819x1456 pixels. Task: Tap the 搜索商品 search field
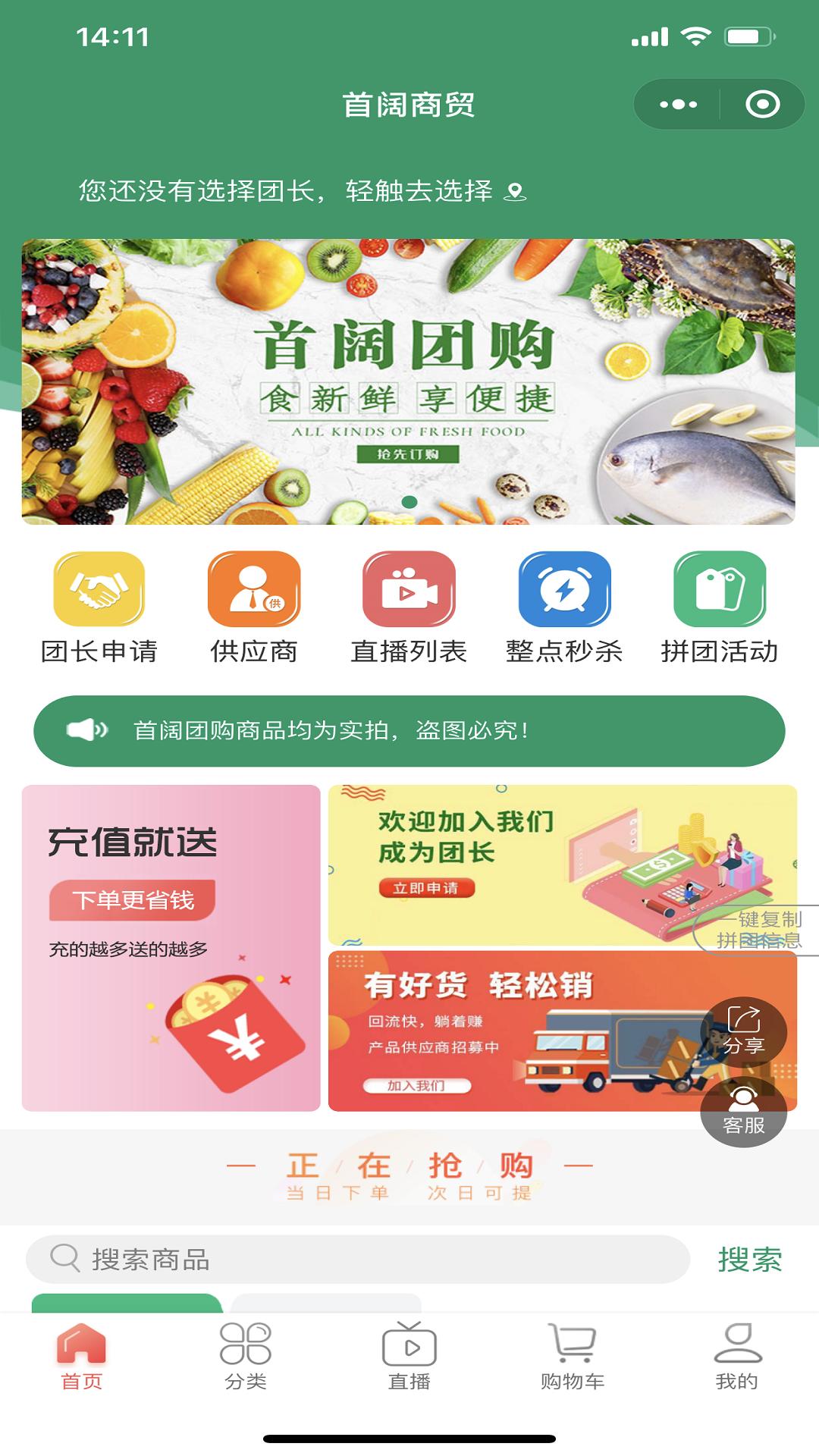click(358, 1260)
